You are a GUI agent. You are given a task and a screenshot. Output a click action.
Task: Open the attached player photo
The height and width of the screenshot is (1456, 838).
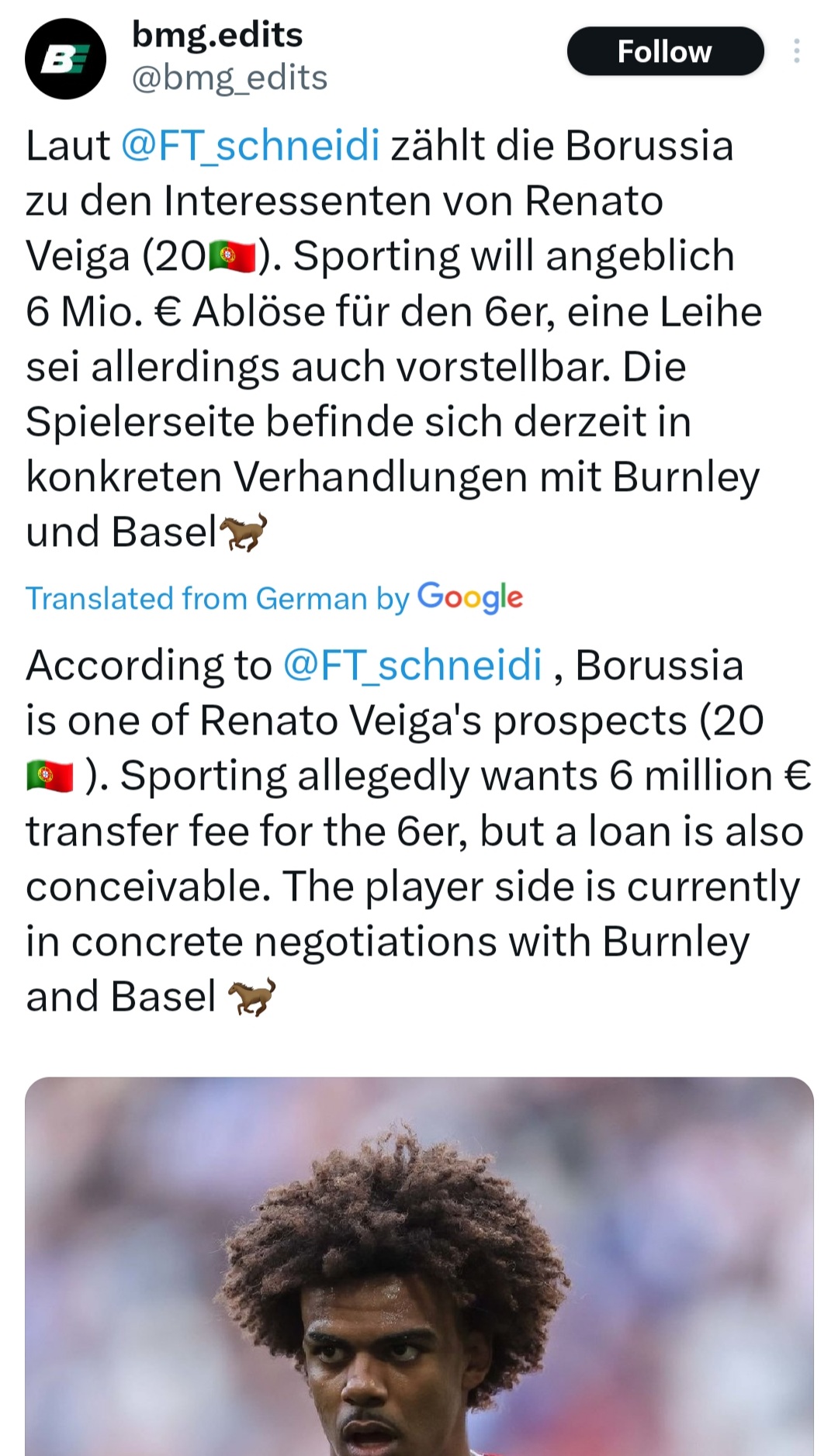pos(419,1266)
